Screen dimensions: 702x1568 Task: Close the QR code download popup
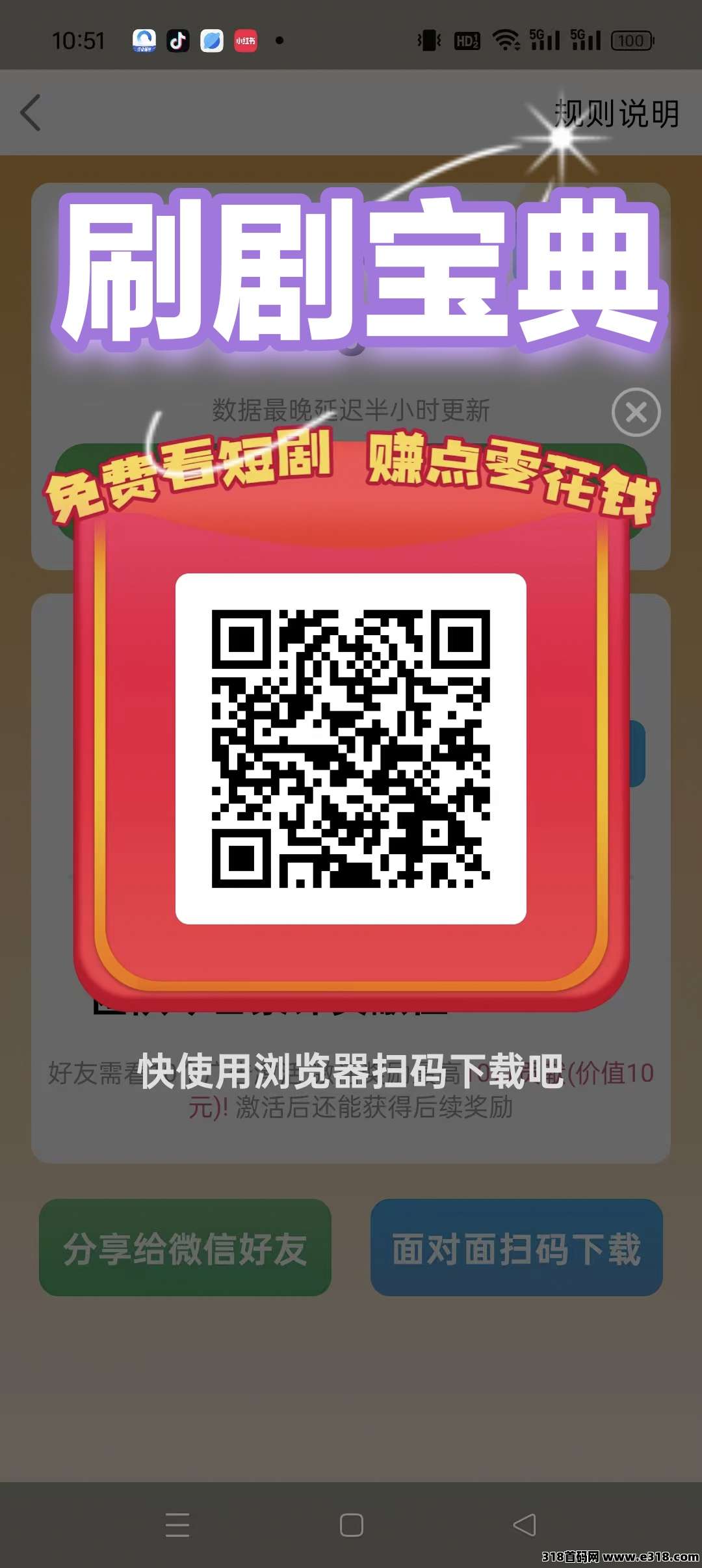click(x=636, y=412)
